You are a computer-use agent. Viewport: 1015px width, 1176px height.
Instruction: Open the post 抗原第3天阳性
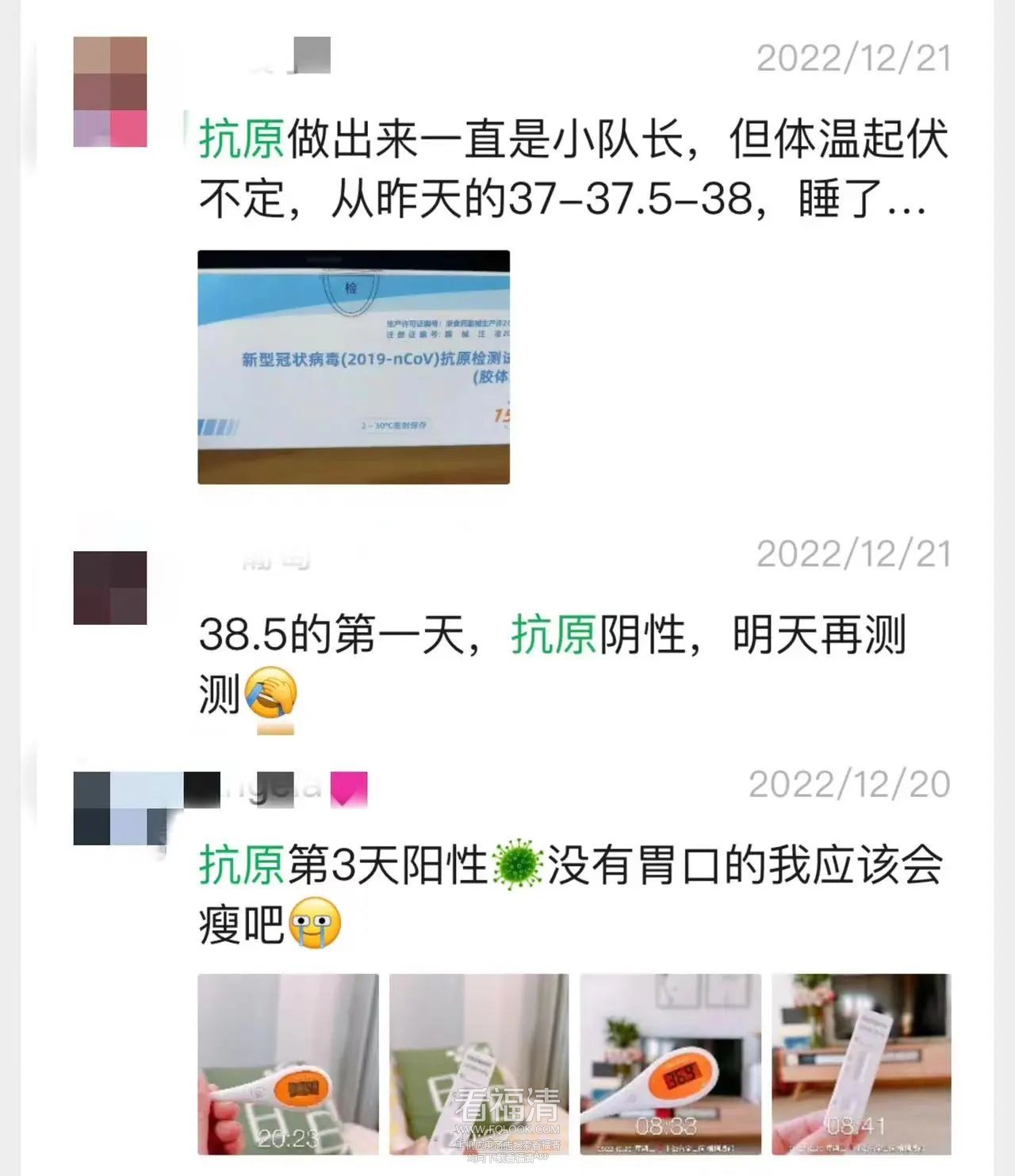(x=571, y=866)
